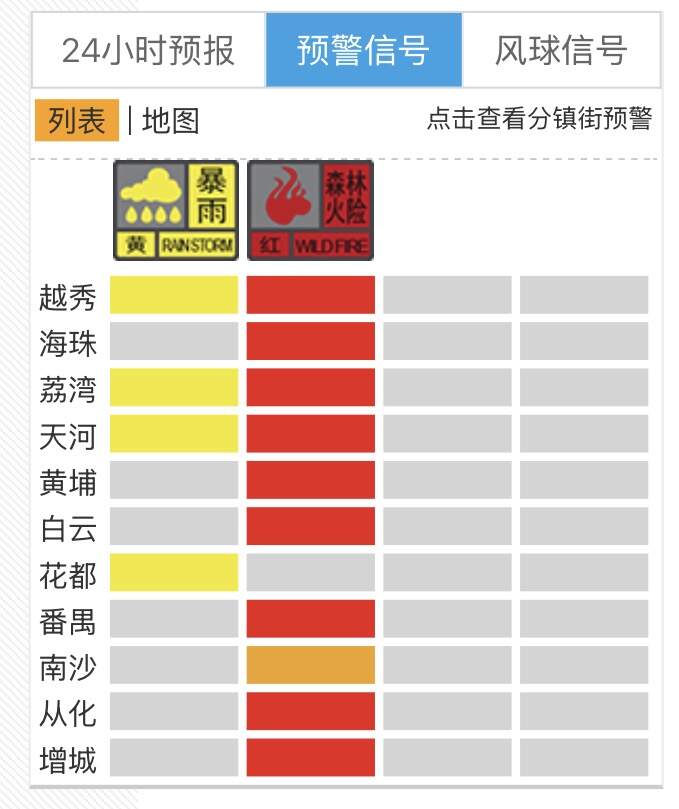
Task: Switch to the 24小时预报 tab
Action: click(x=148, y=50)
